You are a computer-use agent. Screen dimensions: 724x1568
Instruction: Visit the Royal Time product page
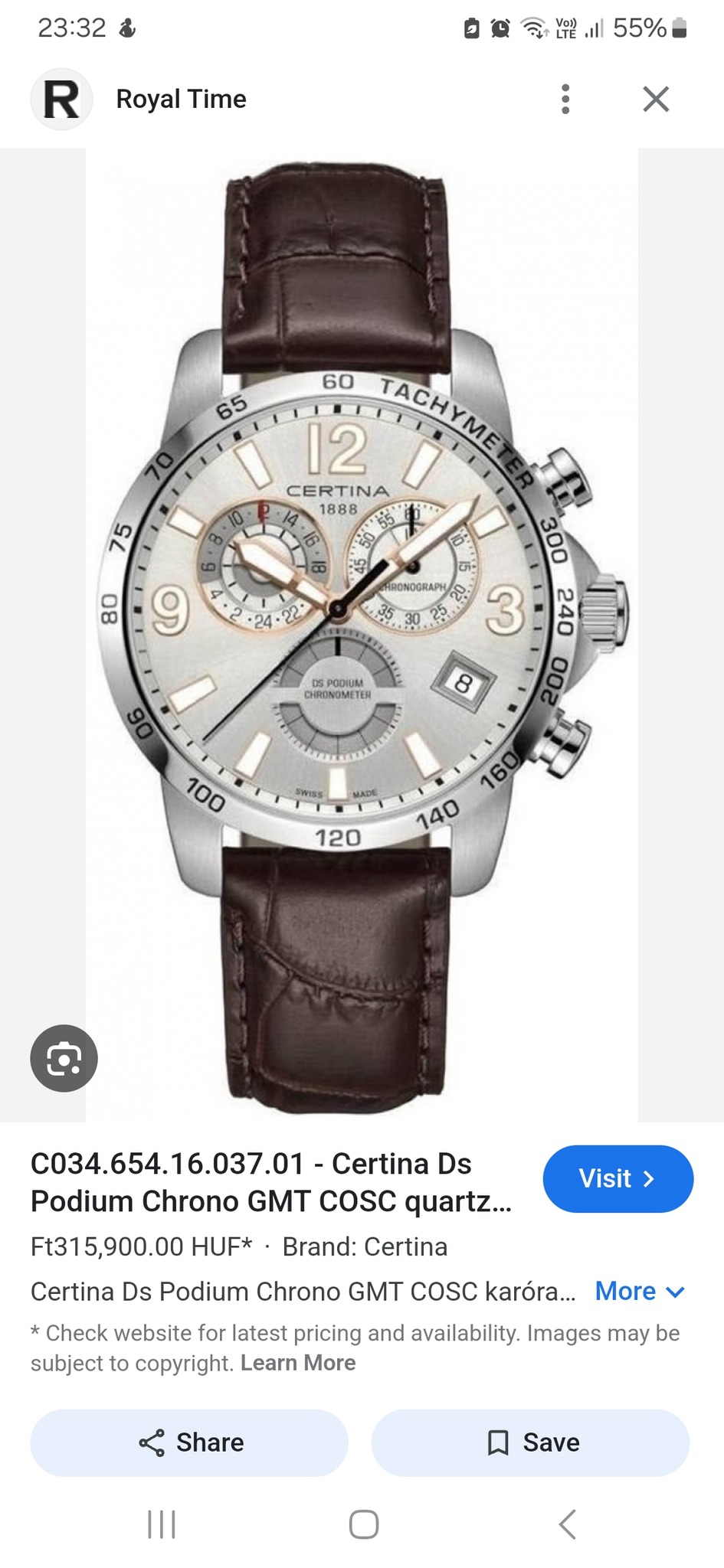(618, 1178)
